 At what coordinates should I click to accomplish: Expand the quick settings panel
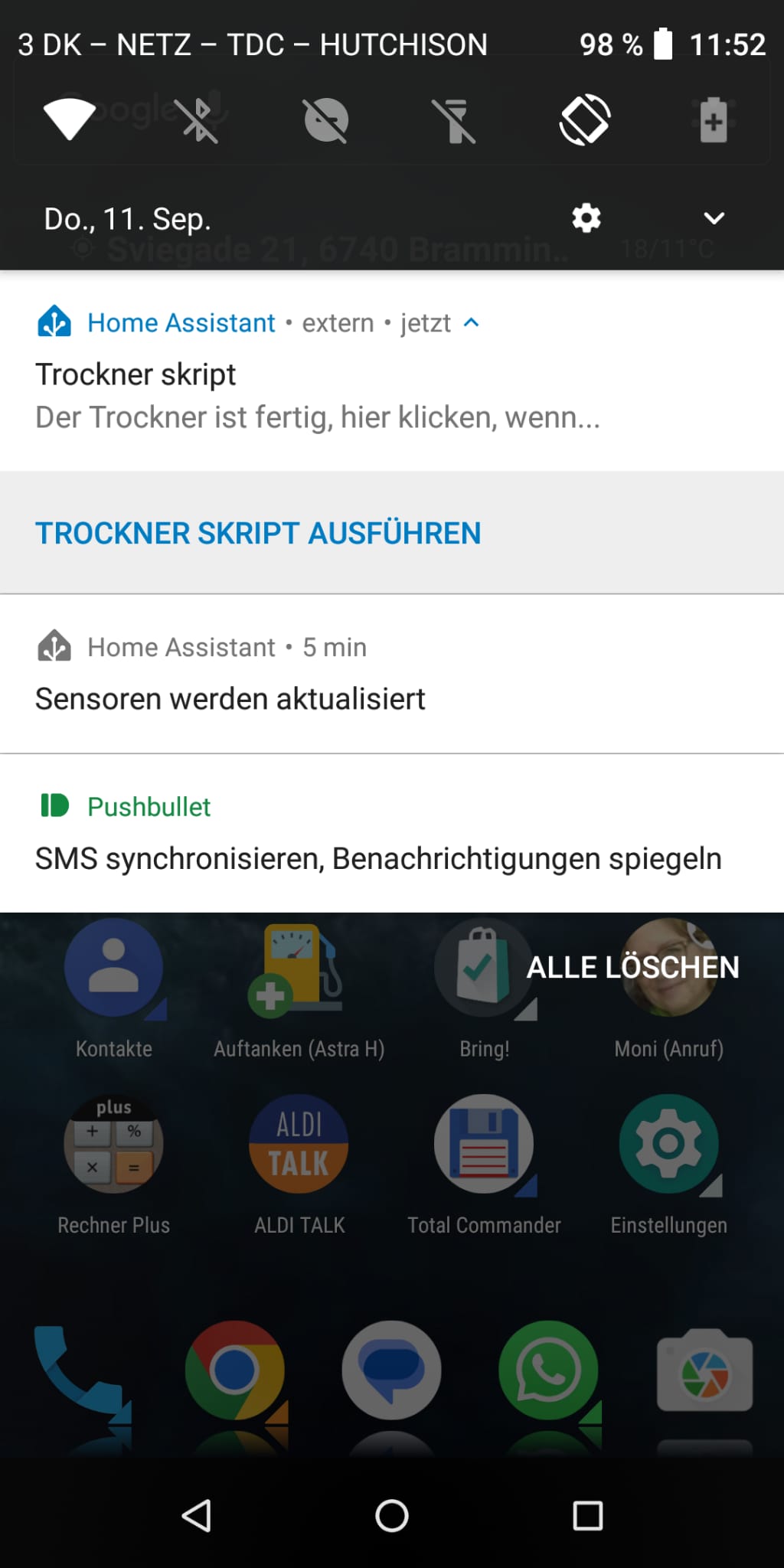714,219
